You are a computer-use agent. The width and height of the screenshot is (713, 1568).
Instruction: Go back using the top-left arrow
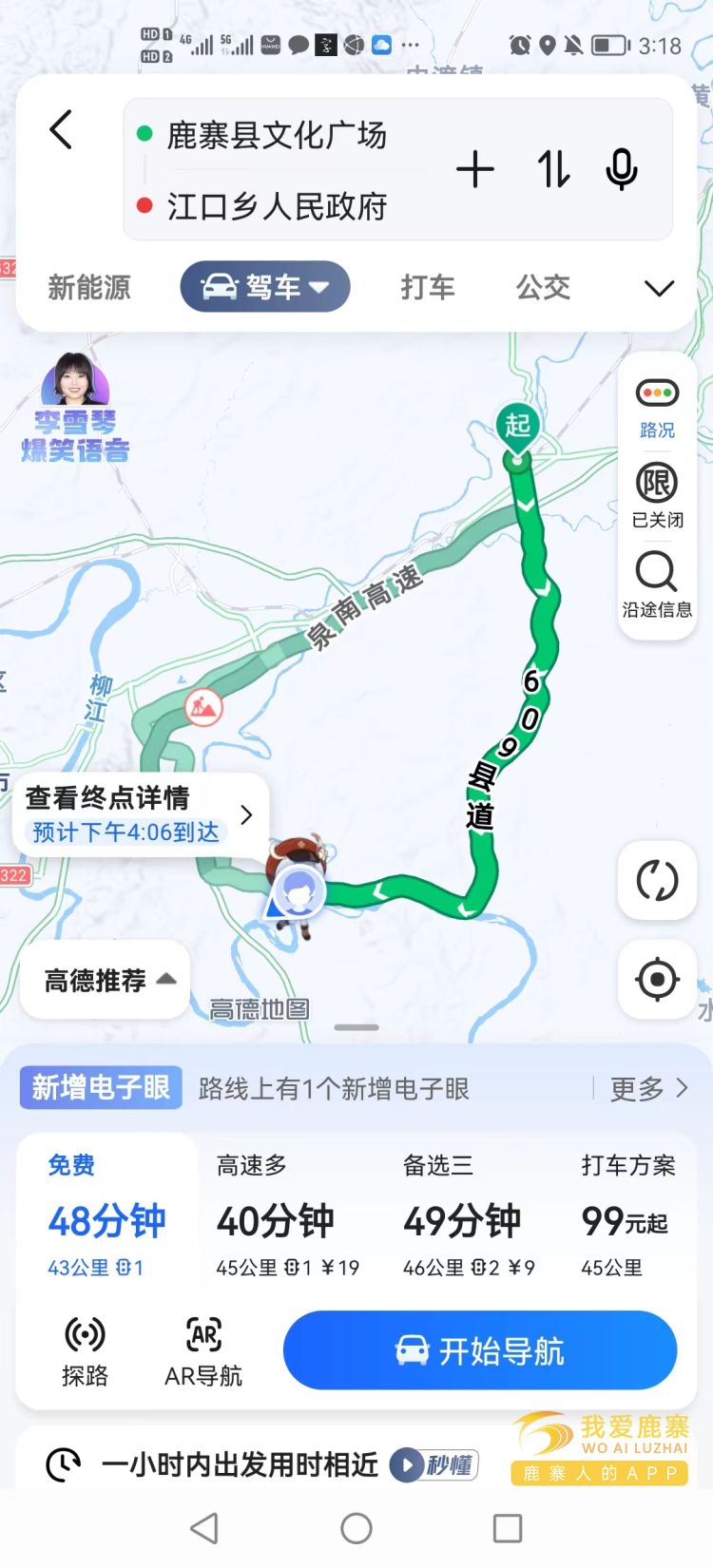pos(61,130)
